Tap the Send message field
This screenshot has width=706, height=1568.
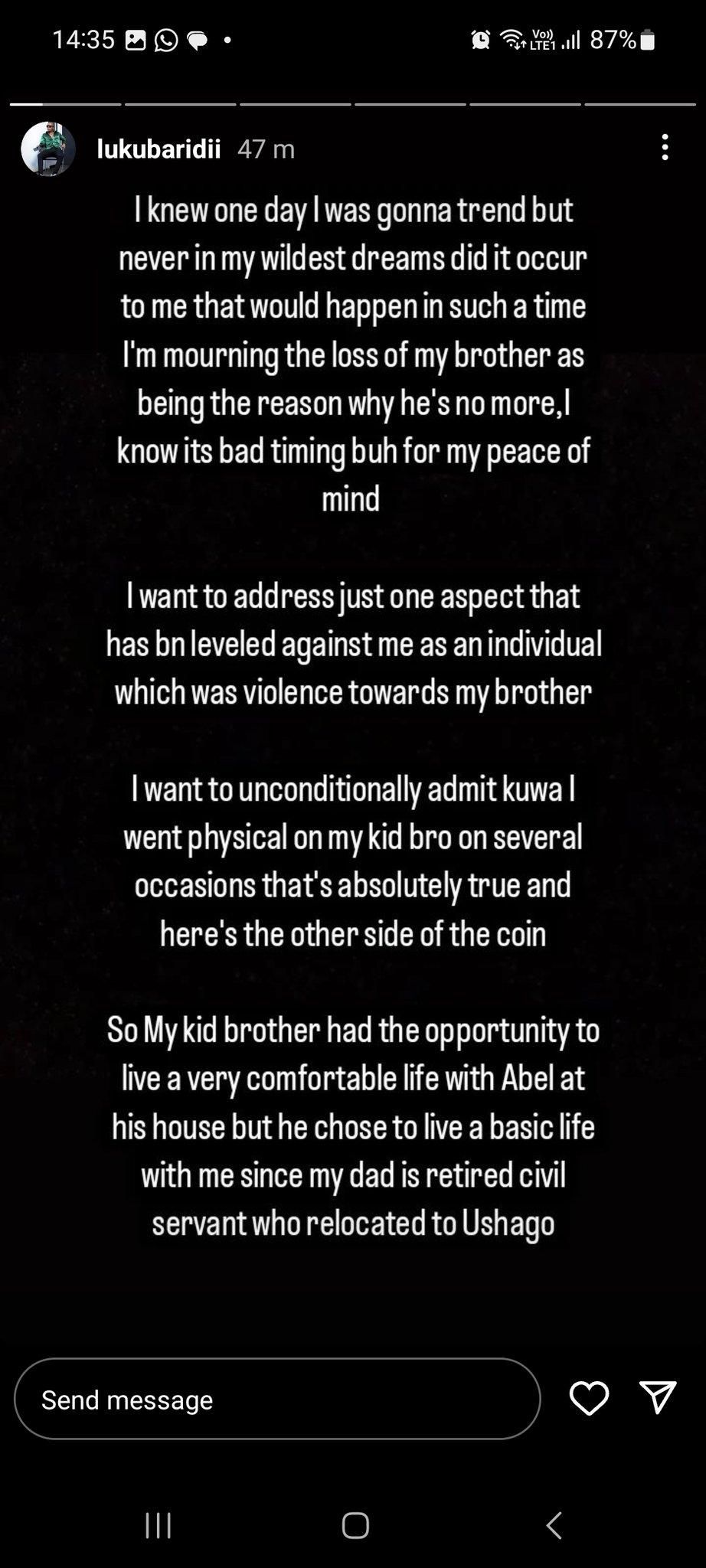pos(277,1400)
